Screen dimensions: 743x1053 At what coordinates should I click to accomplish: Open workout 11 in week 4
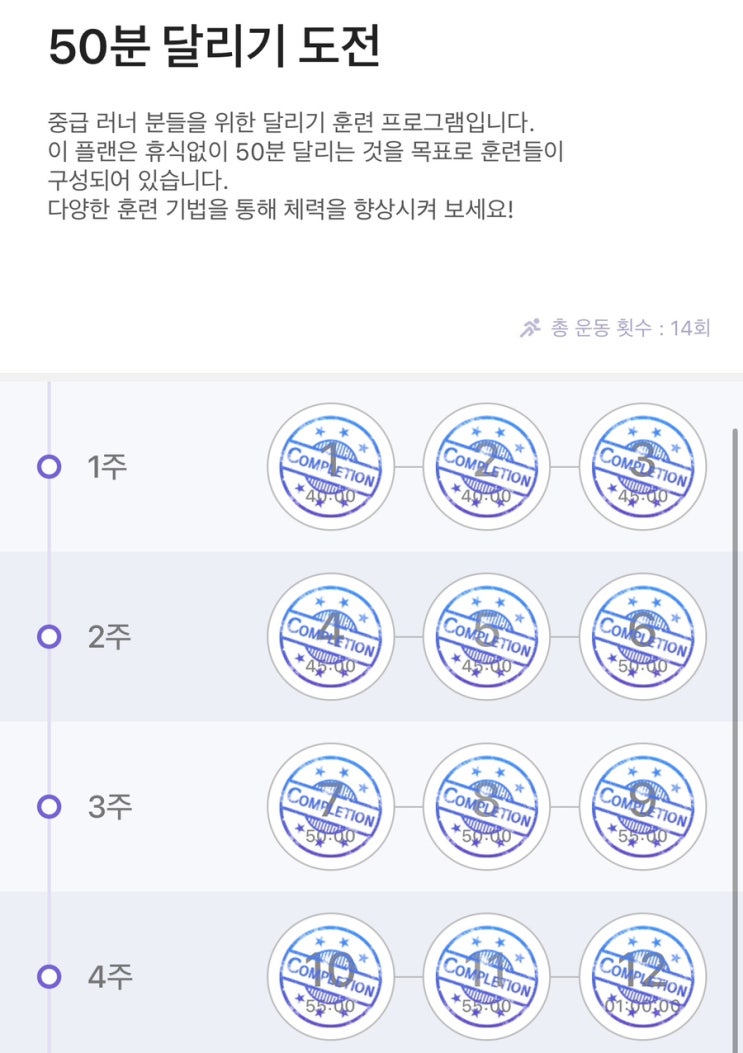click(486, 976)
